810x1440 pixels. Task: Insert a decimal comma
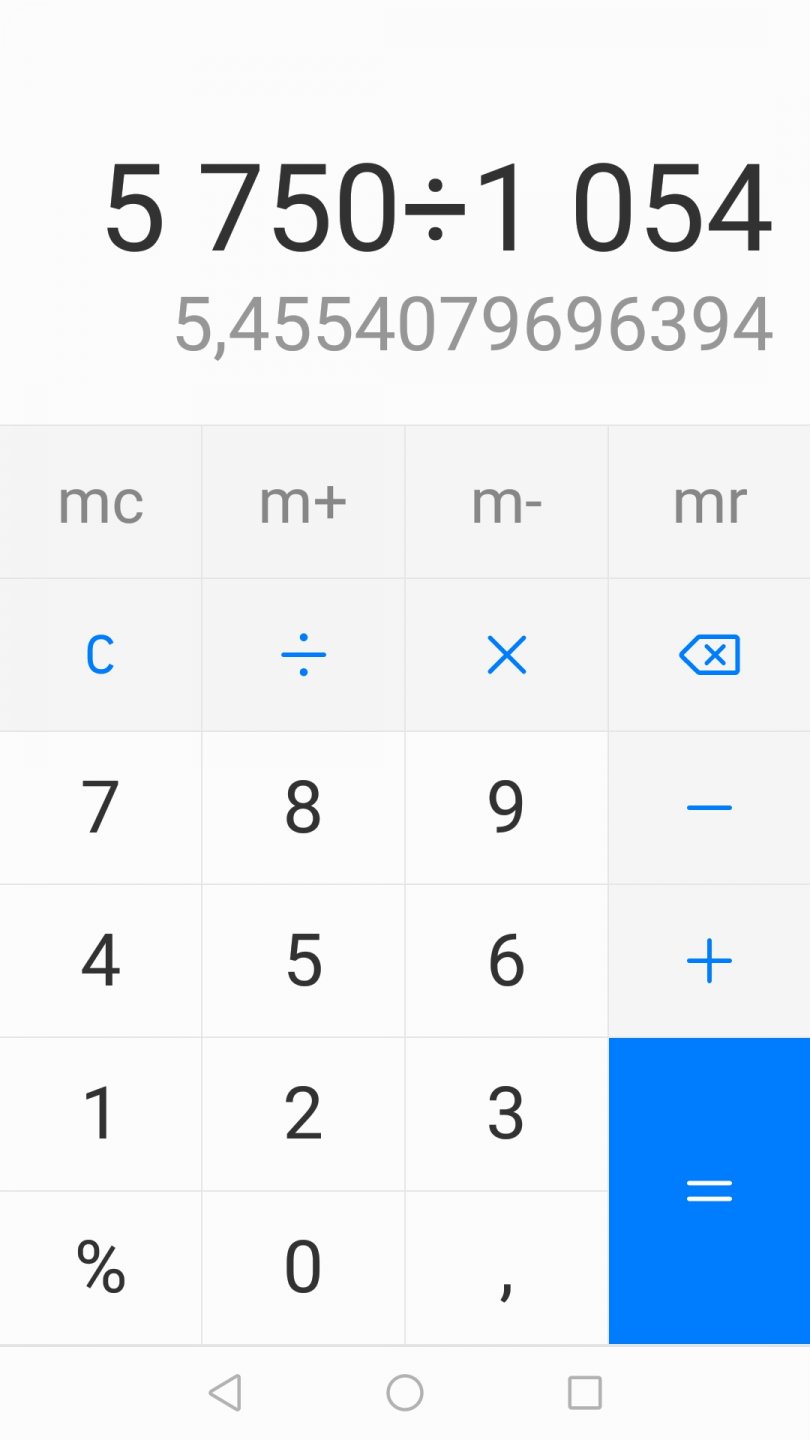[506, 1267]
